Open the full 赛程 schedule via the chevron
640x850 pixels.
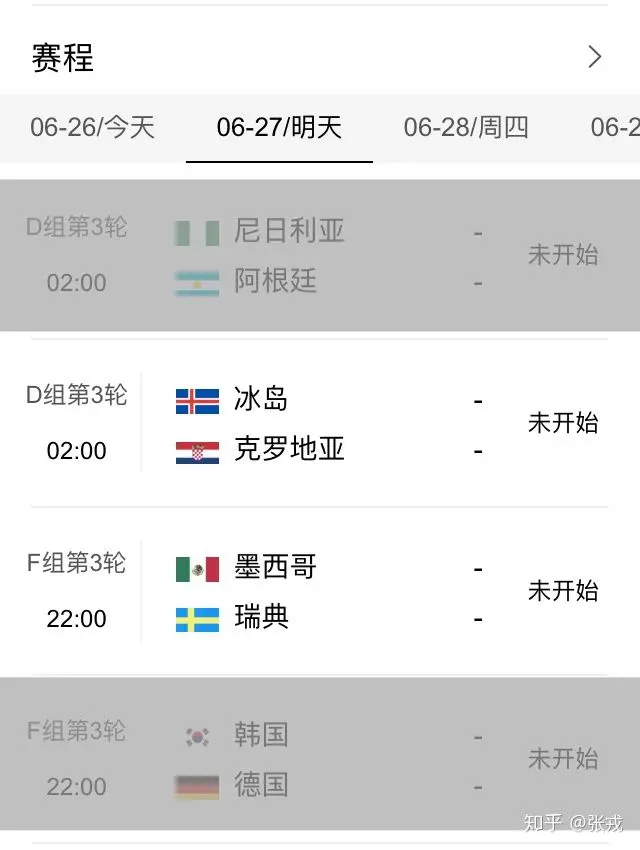[x=595, y=57]
